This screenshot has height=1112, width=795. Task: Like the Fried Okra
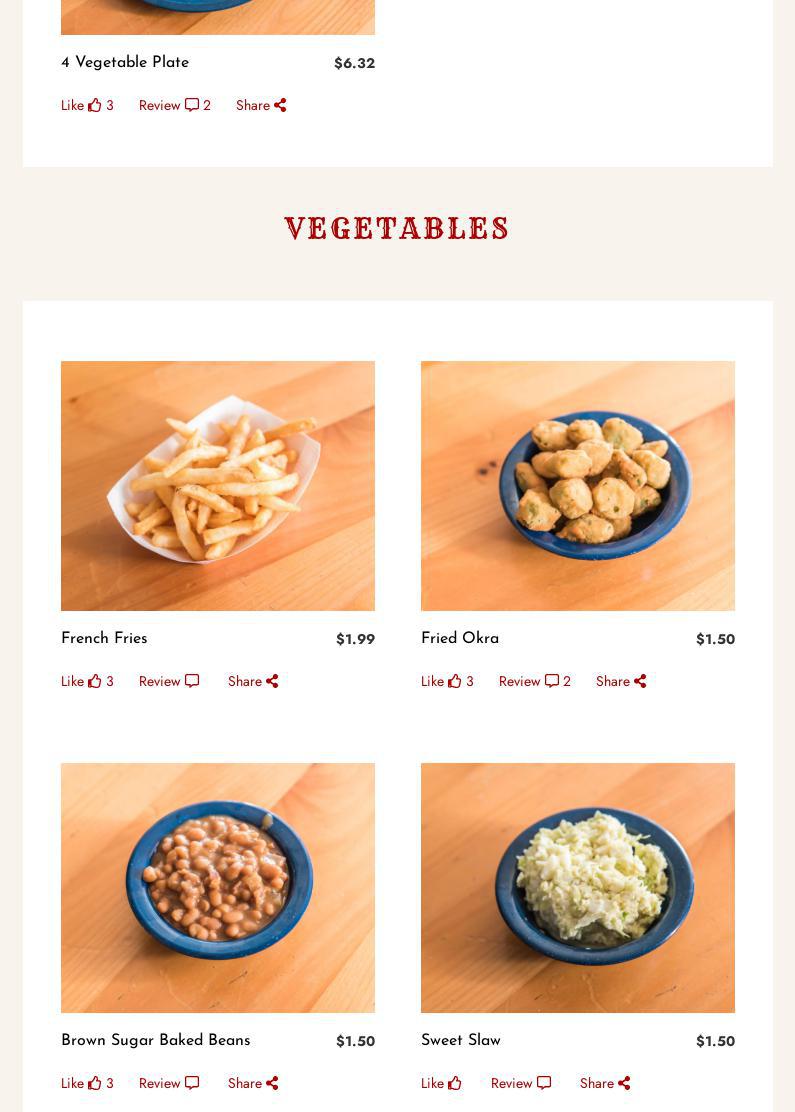446,681
